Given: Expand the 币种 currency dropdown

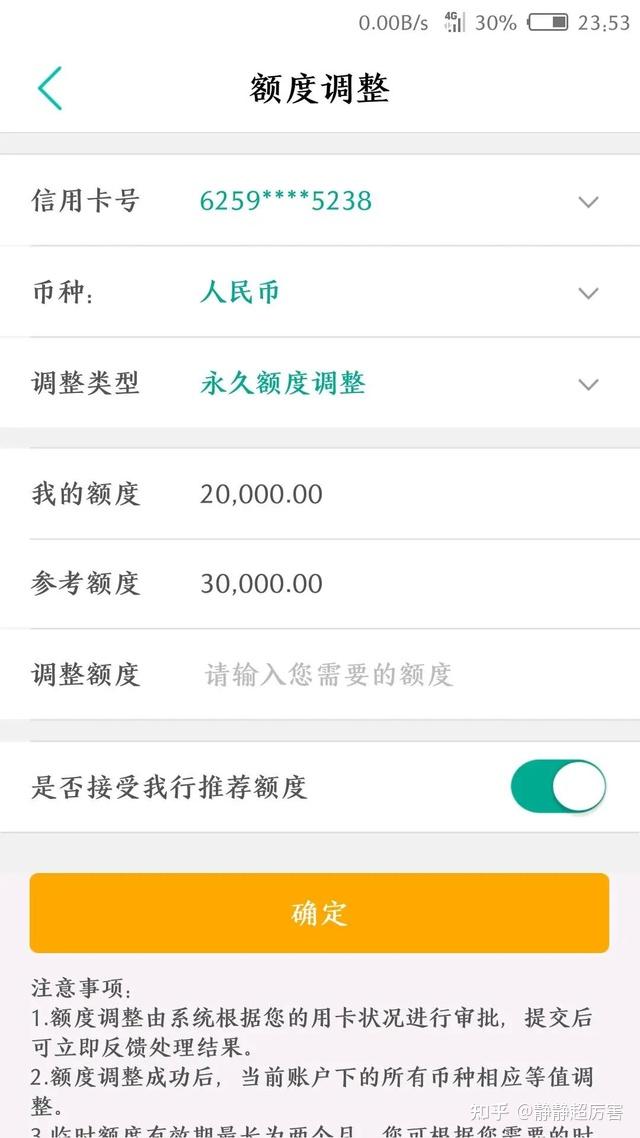Looking at the screenshot, I should pos(588,293).
